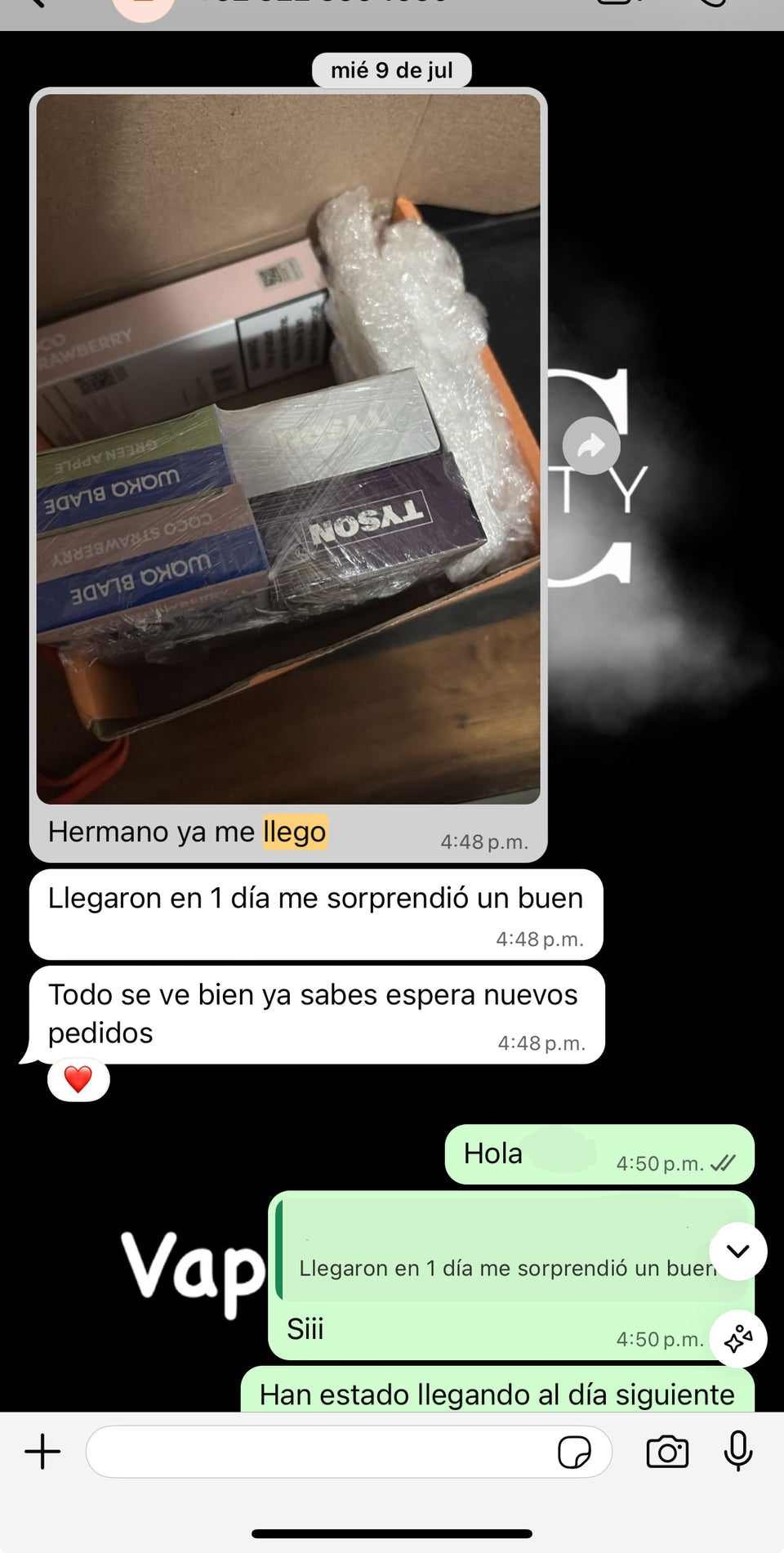This screenshot has width=784, height=1553.
Task: Jump to the latest messages with the down chevron
Action: pyautogui.click(x=737, y=1251)
